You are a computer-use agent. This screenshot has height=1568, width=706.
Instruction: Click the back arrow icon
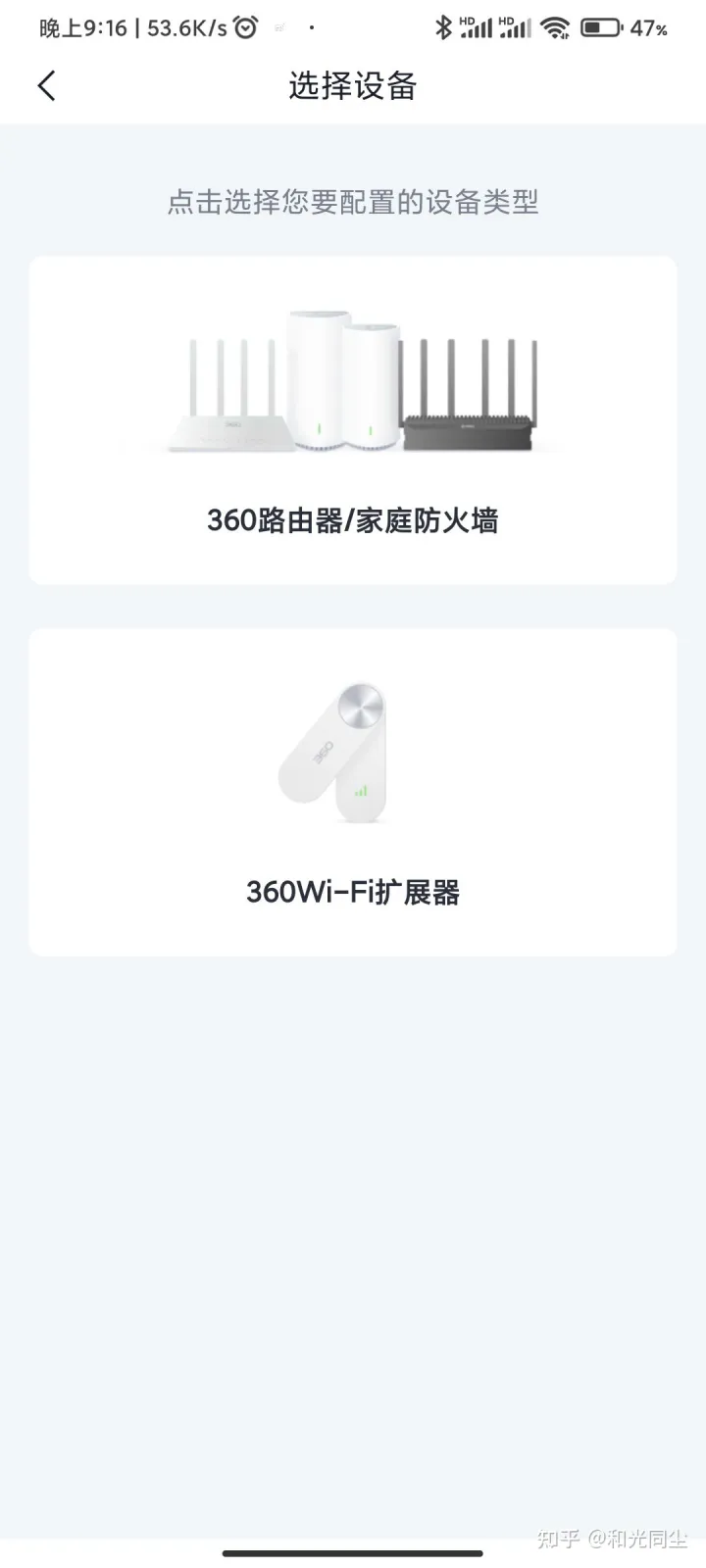(x=45, y=85)
